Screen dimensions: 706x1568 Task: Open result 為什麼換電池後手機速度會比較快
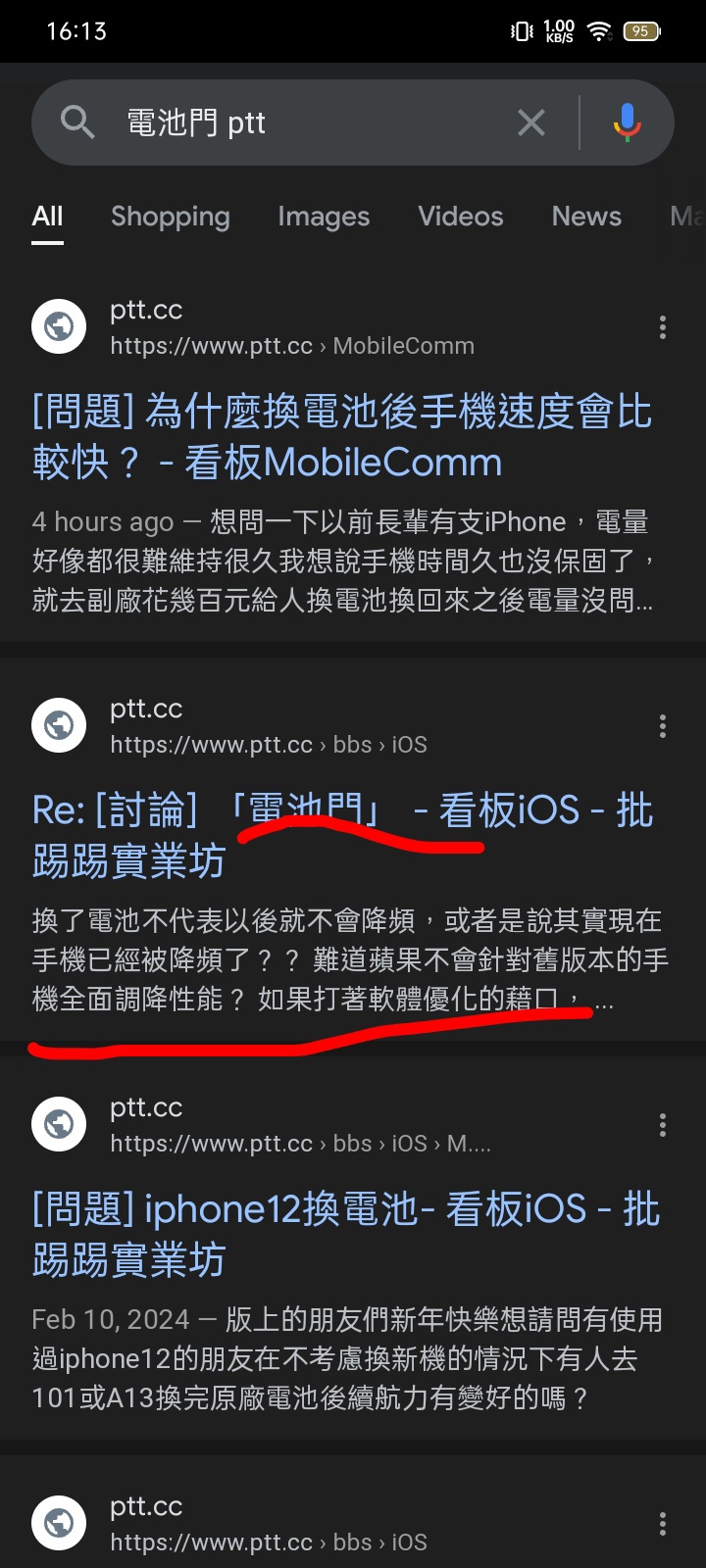pos(342,437)
